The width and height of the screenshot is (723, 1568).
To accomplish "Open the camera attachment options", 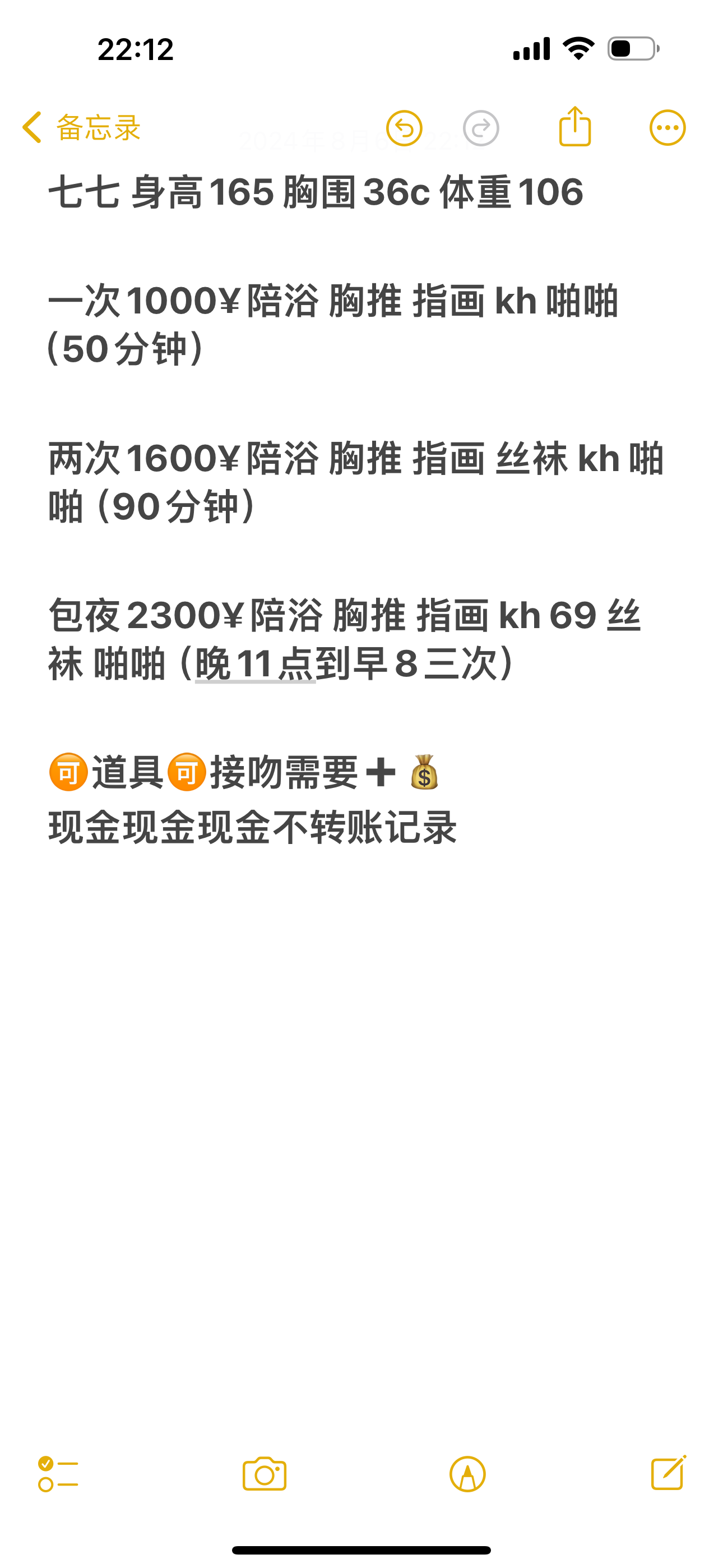I will [264, 1474].
